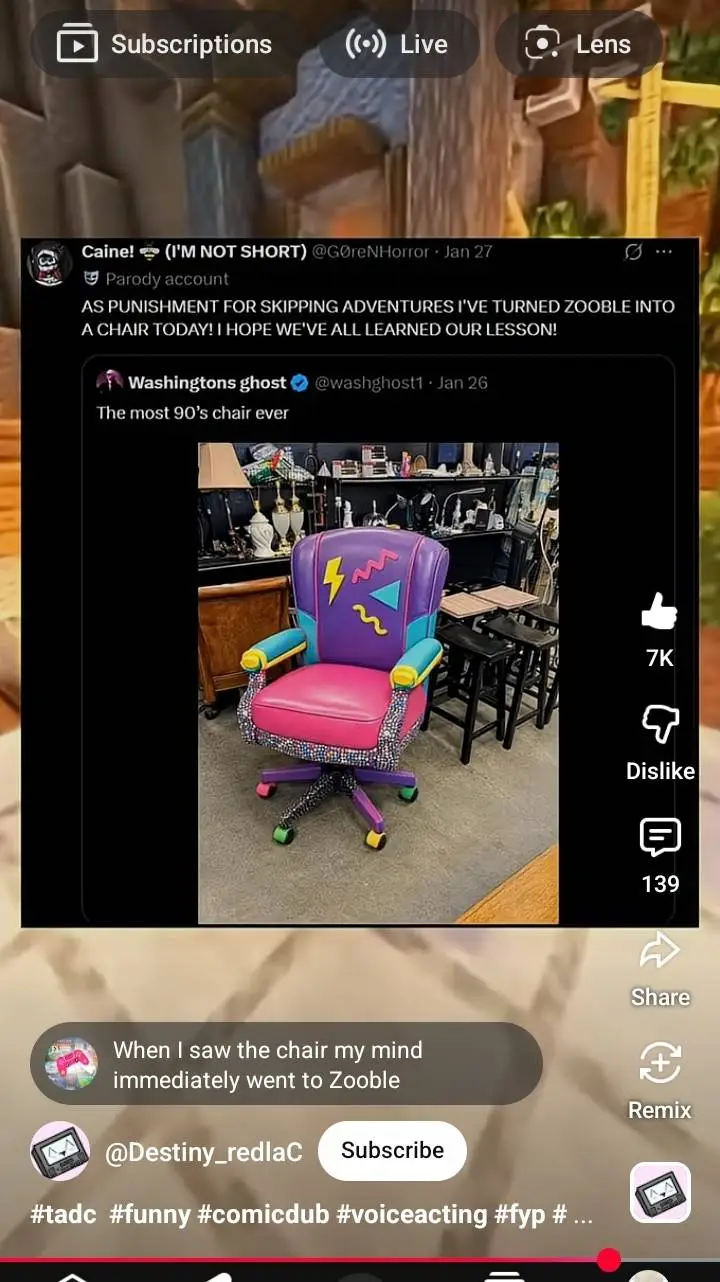Open the Subscriptions chip
This screenshot has height=1282, width=720.
164,44
